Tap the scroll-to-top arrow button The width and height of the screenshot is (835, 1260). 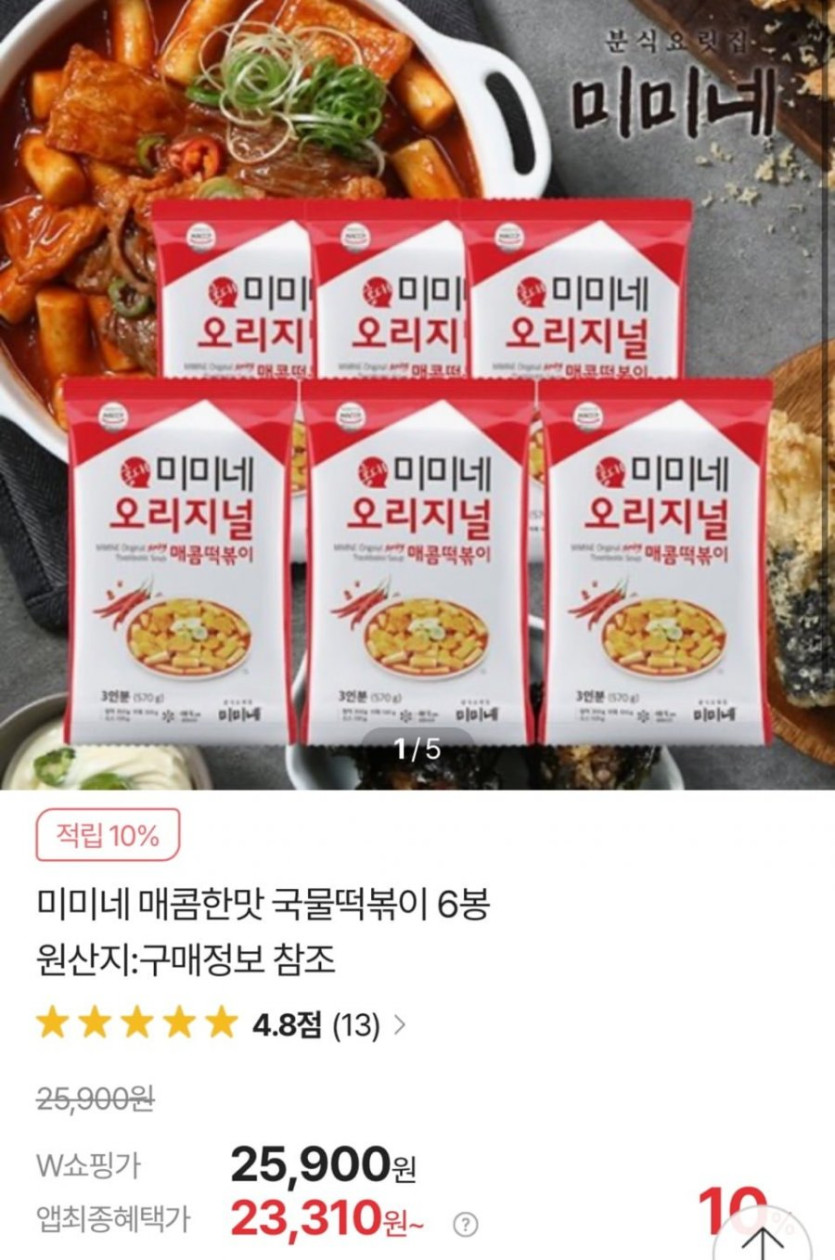pyautogui.click(x=763, y=1241)
